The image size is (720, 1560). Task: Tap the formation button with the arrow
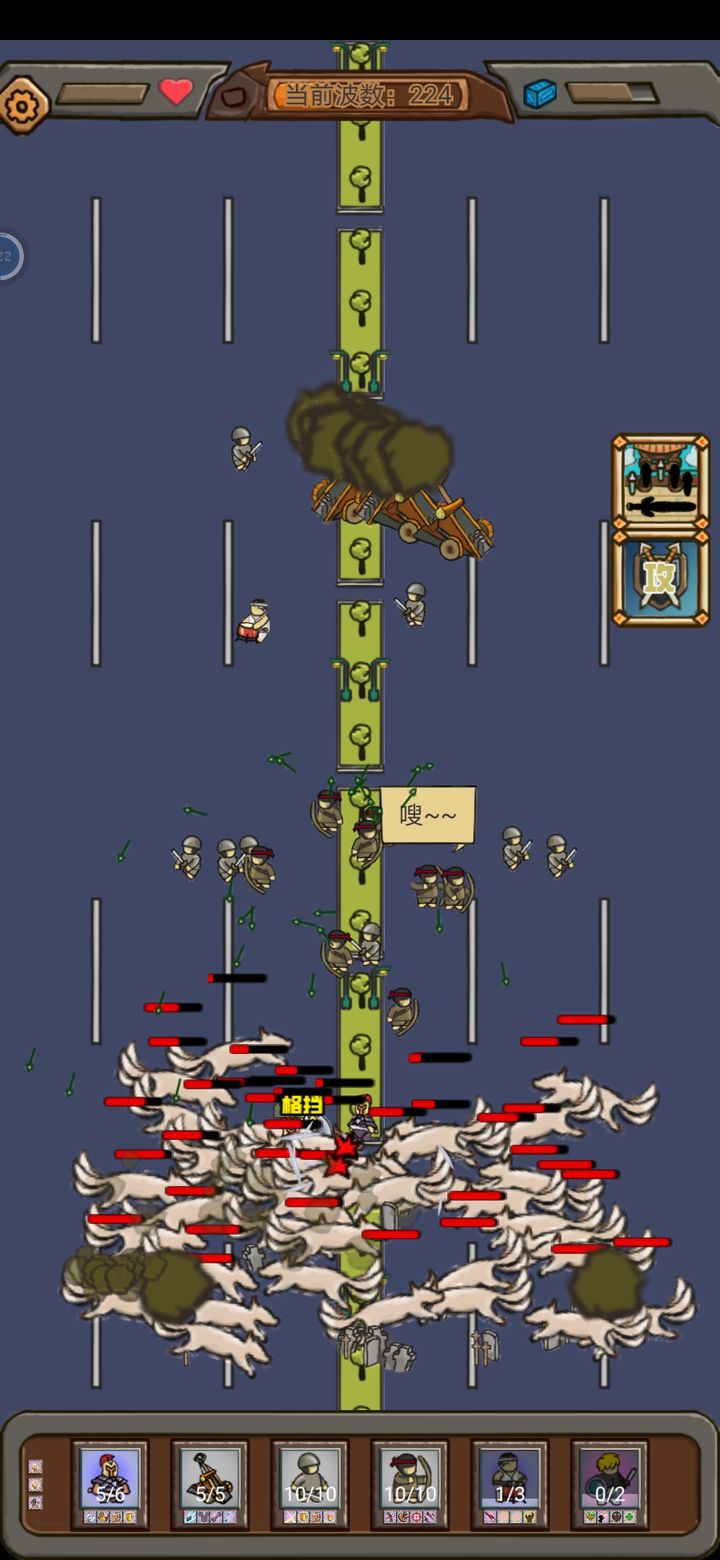coord(660,482)
